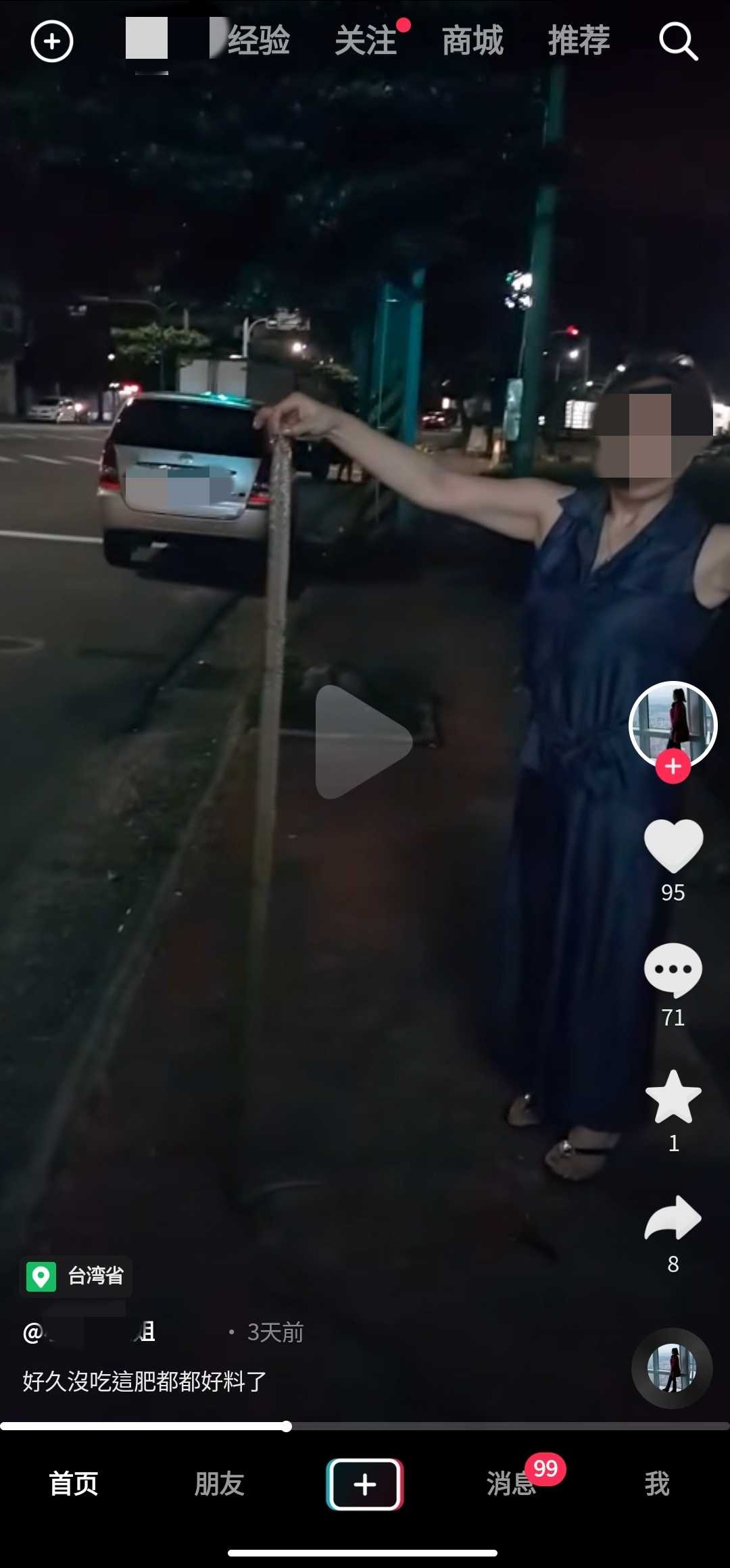Open the creator's profile avatar
730x1568 pixels.
(673, 724)
